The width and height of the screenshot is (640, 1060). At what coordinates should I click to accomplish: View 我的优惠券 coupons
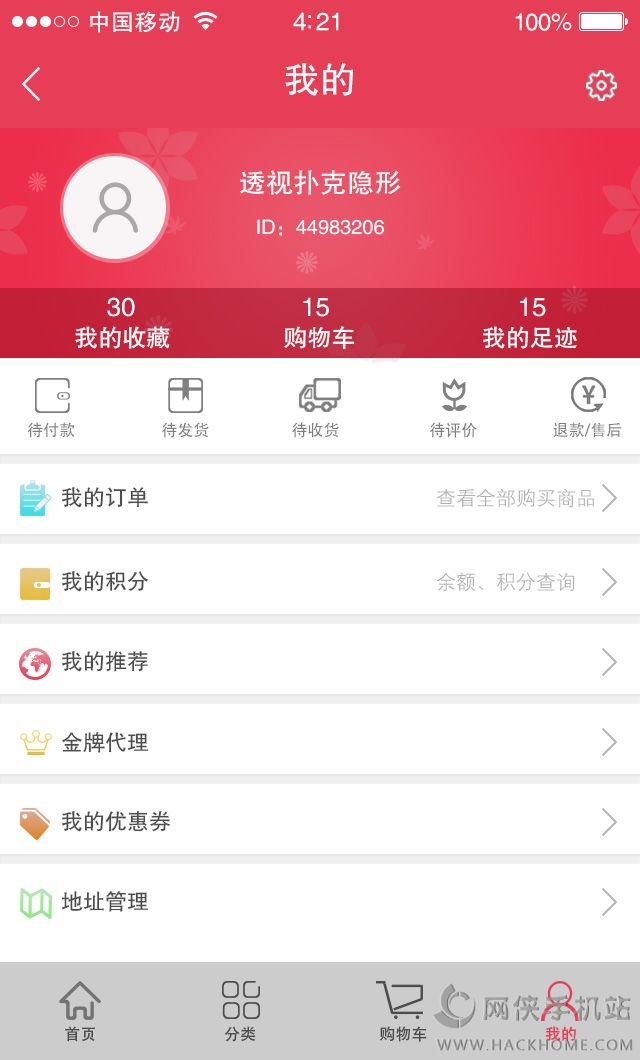click(320, 822)
